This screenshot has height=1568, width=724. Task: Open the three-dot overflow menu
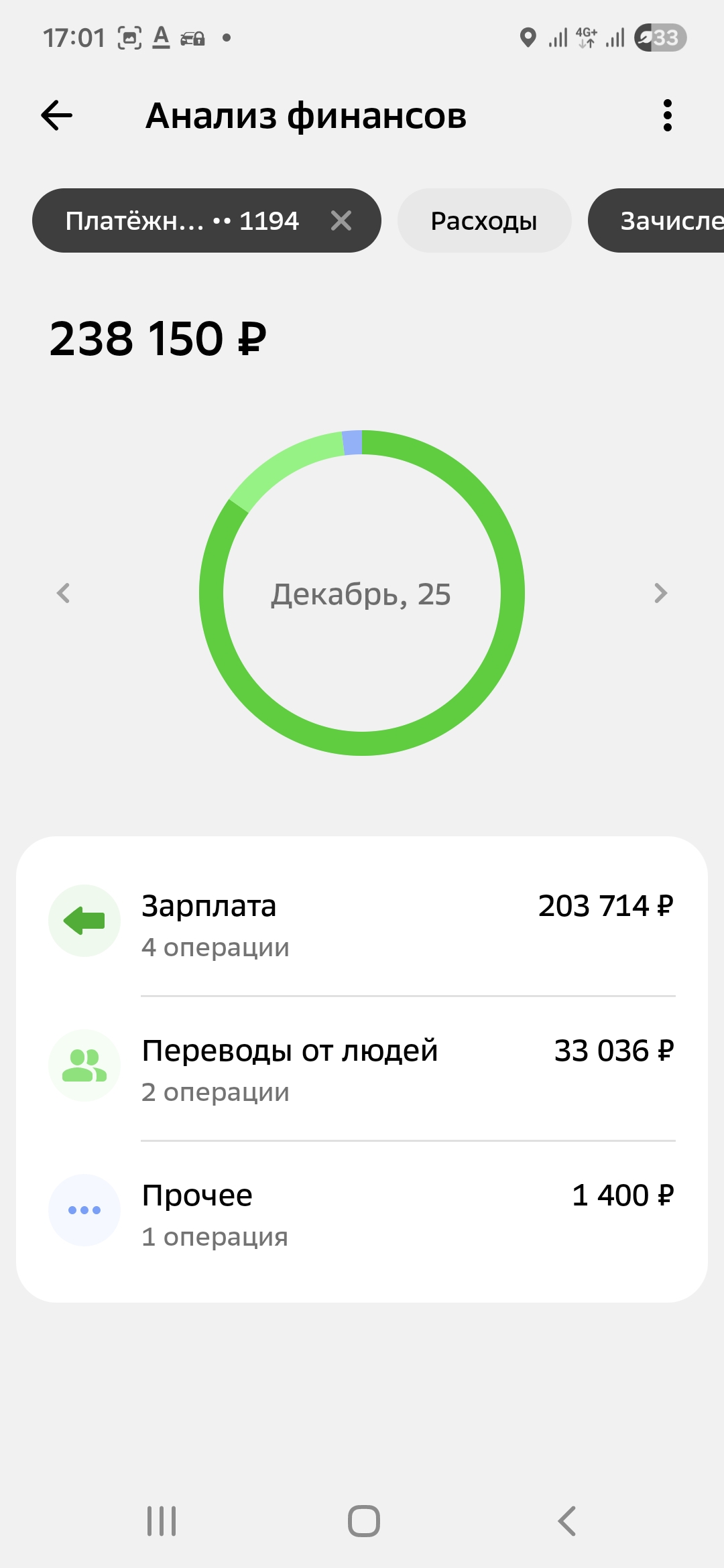click(x=667, y=115)
